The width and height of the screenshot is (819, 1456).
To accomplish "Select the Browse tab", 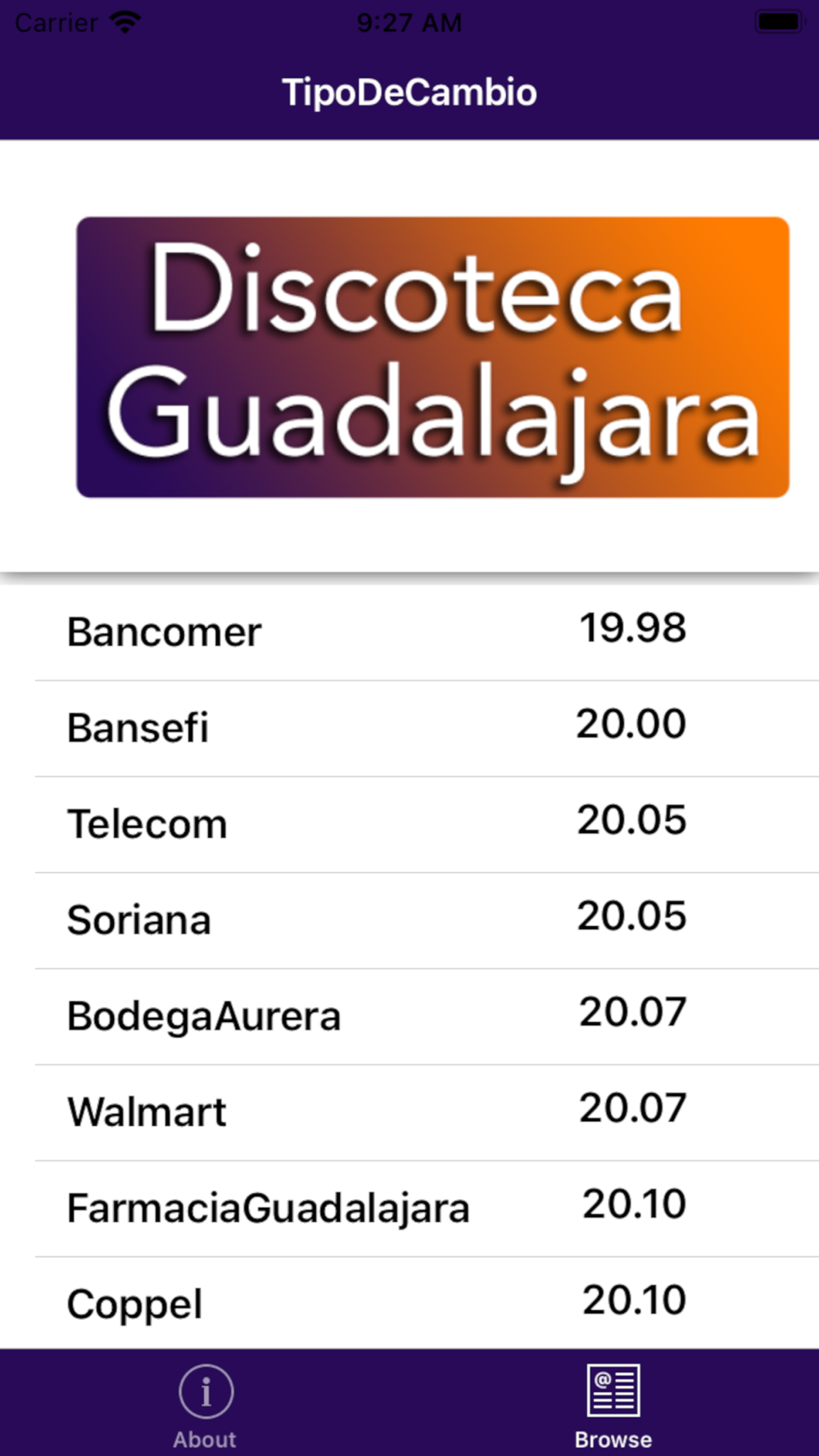I will coord(613,1404).
